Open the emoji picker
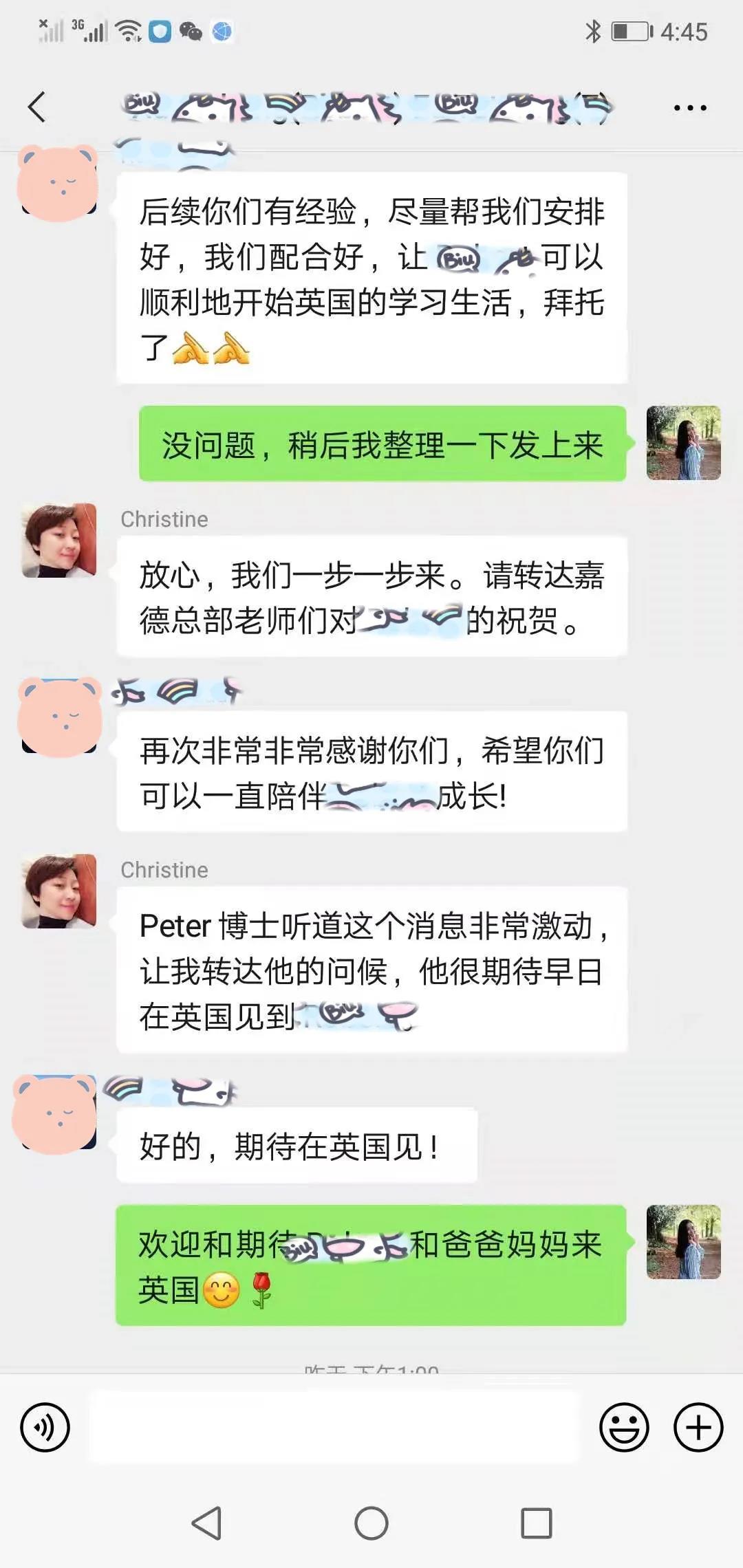Image resolution: width=743 pixels, height=1568 pixels. coord(624,1427)
